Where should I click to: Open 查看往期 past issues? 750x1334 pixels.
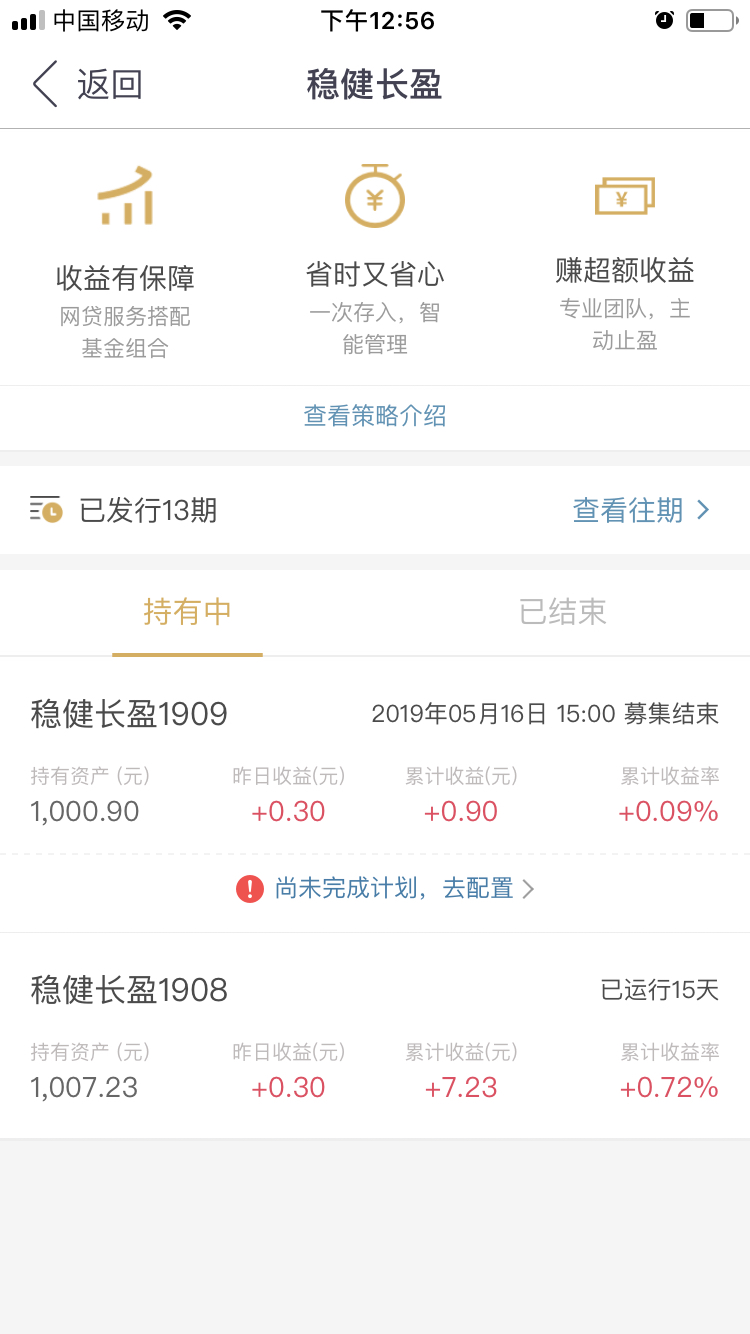(641, 510)
